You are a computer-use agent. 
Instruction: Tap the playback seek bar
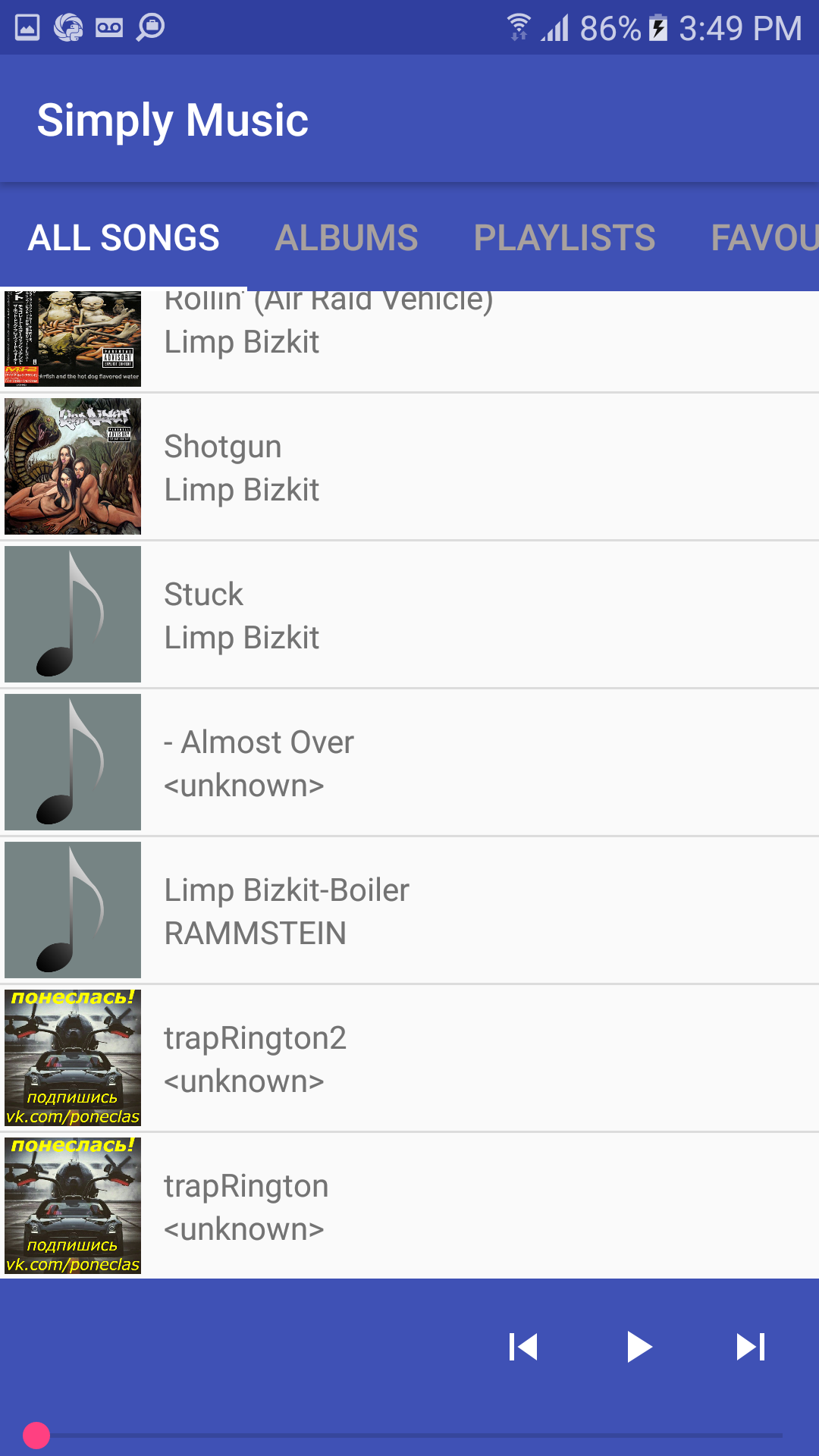click(409, 1436)
